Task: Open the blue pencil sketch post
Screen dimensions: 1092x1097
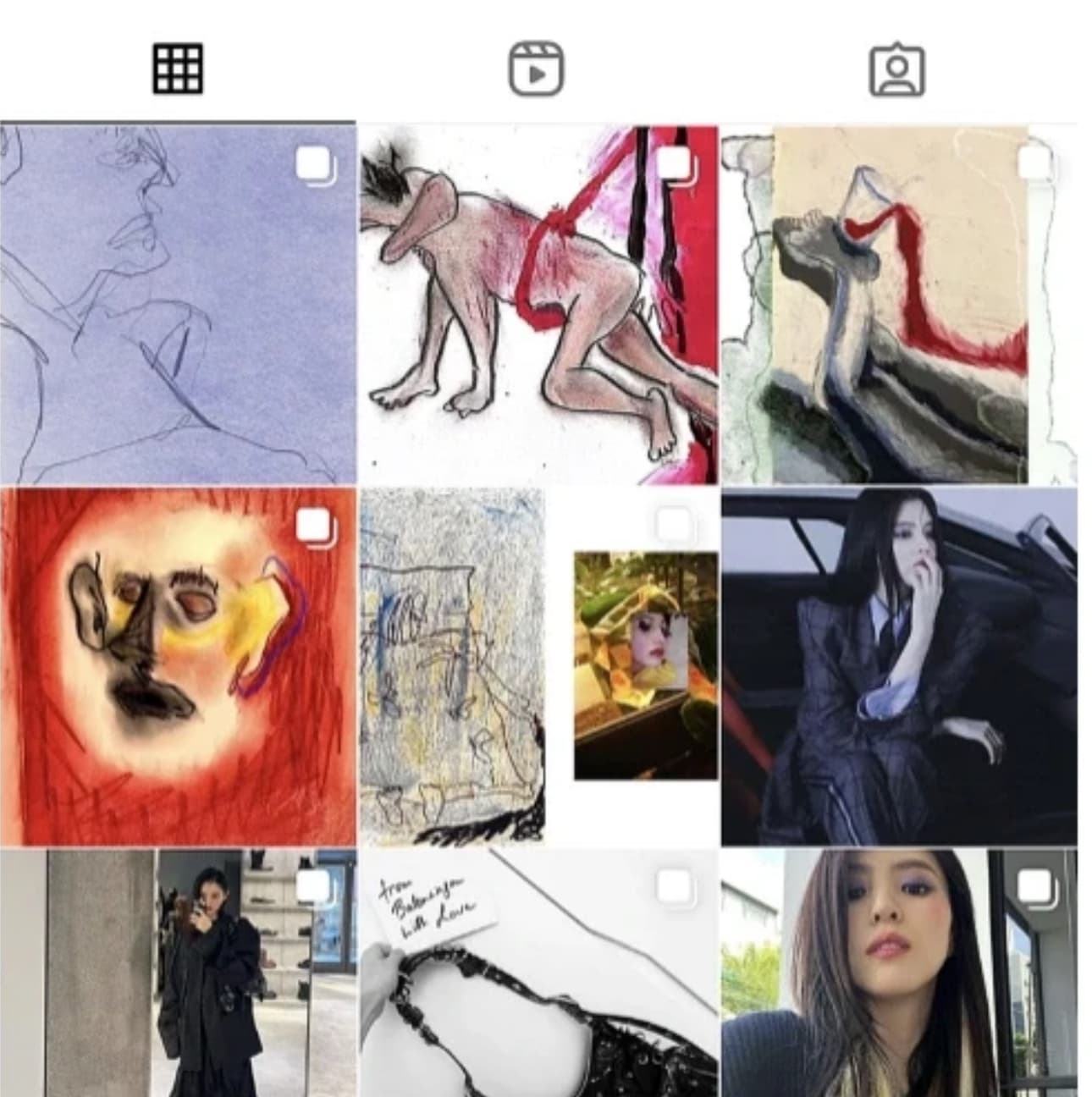Action: click(178, 305)
